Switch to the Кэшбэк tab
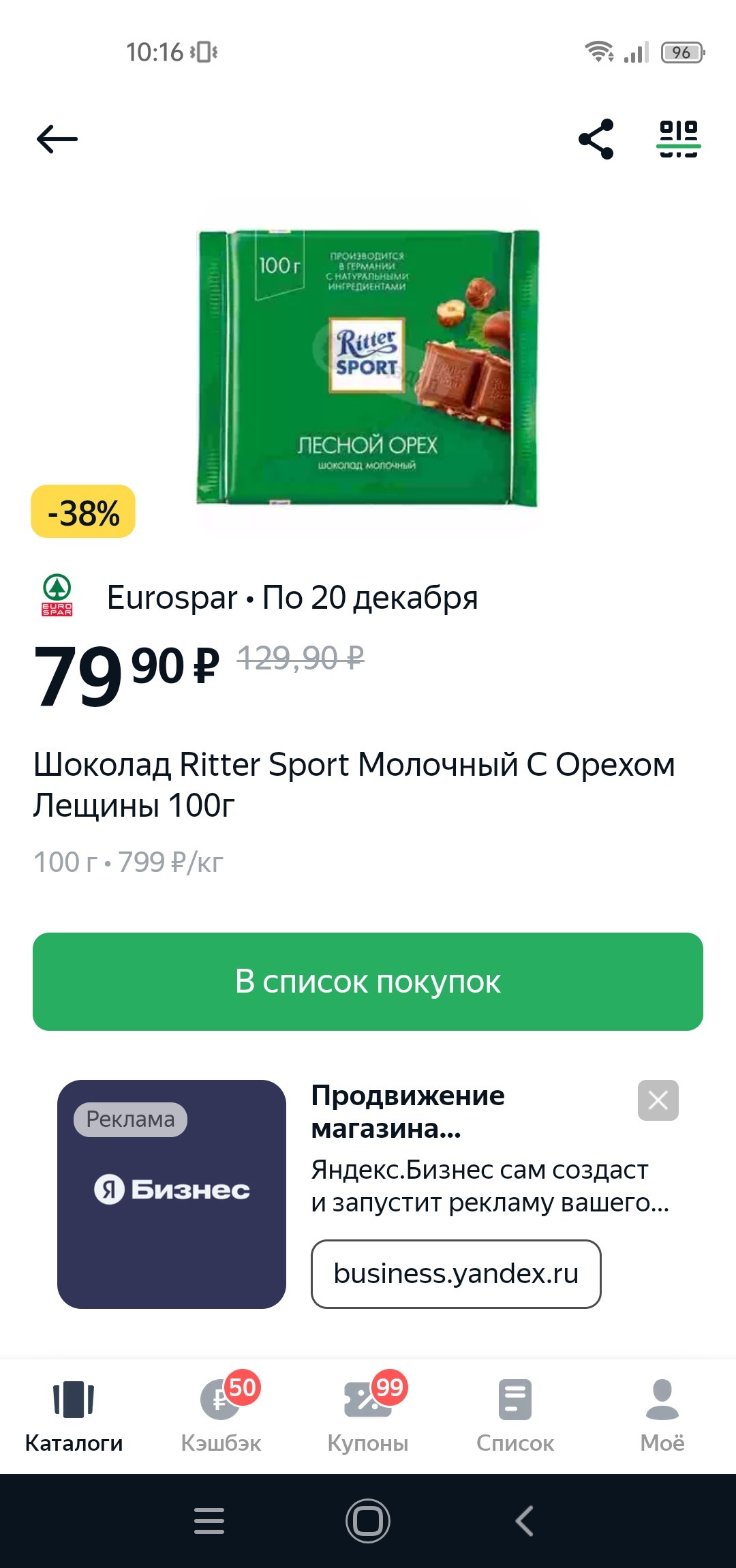The width and height of the screenshot is (736, 1568). pyautogui.click(x=221, y=1415)
